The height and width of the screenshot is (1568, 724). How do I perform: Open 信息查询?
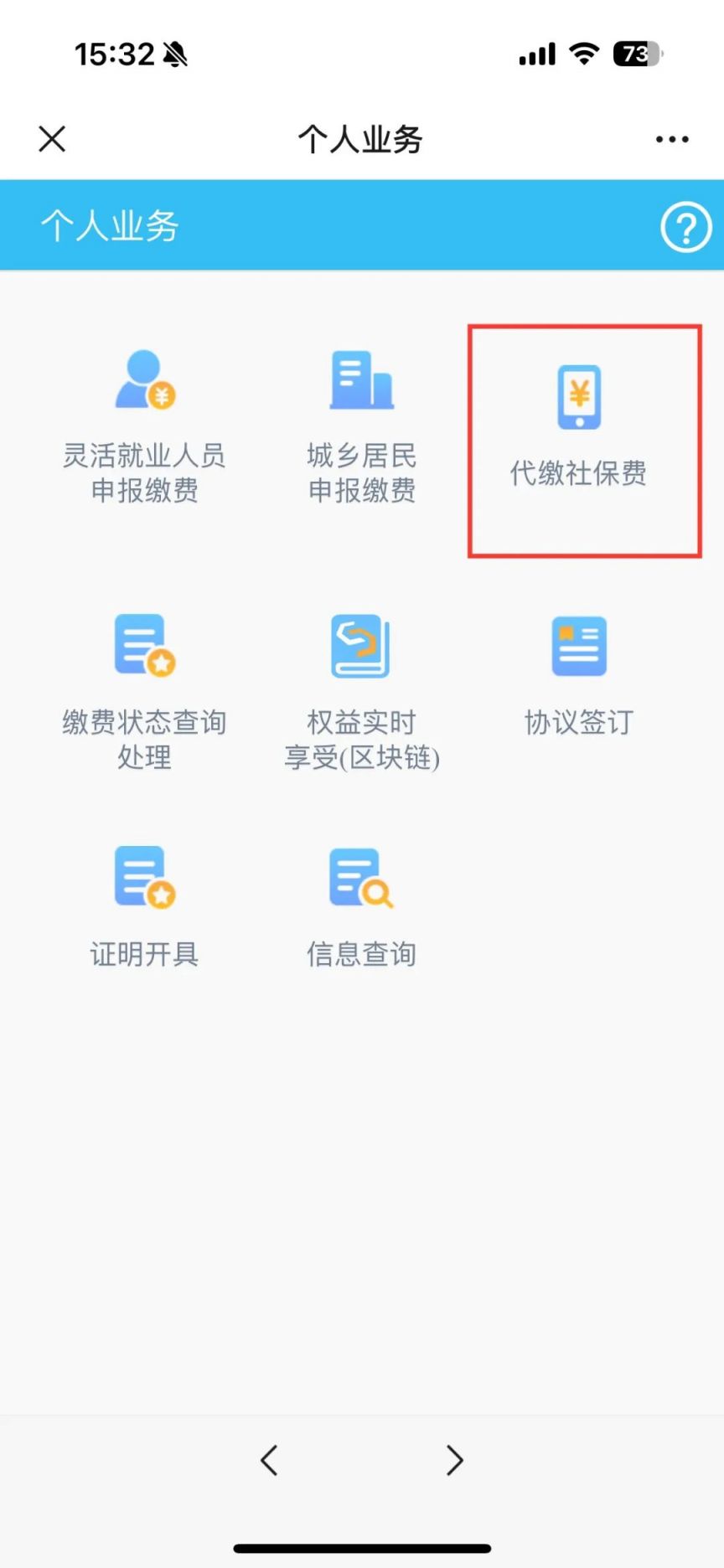(x=362, y=906)
